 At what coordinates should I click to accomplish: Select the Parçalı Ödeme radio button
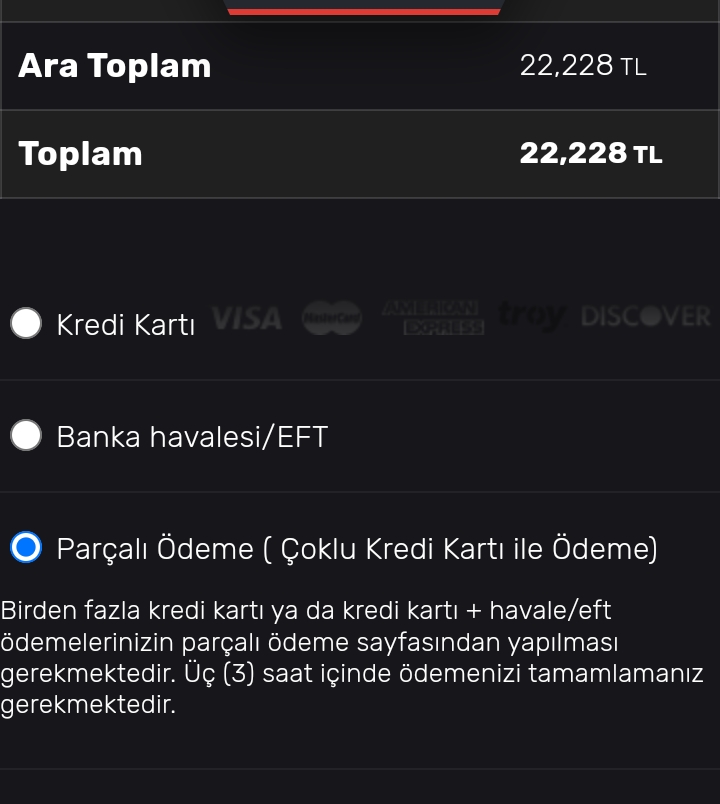coord(26,548)
